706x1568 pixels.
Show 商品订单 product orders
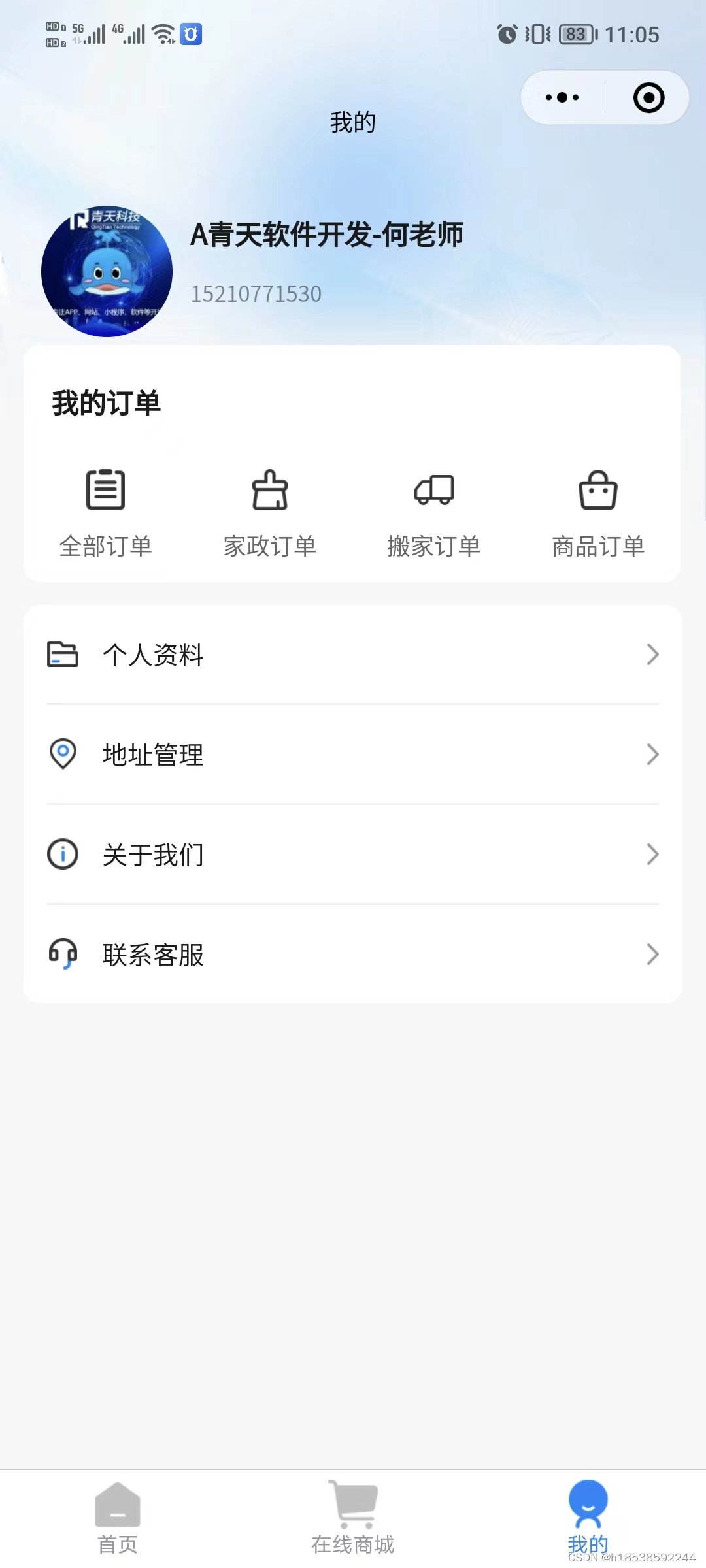coord(598,514)
